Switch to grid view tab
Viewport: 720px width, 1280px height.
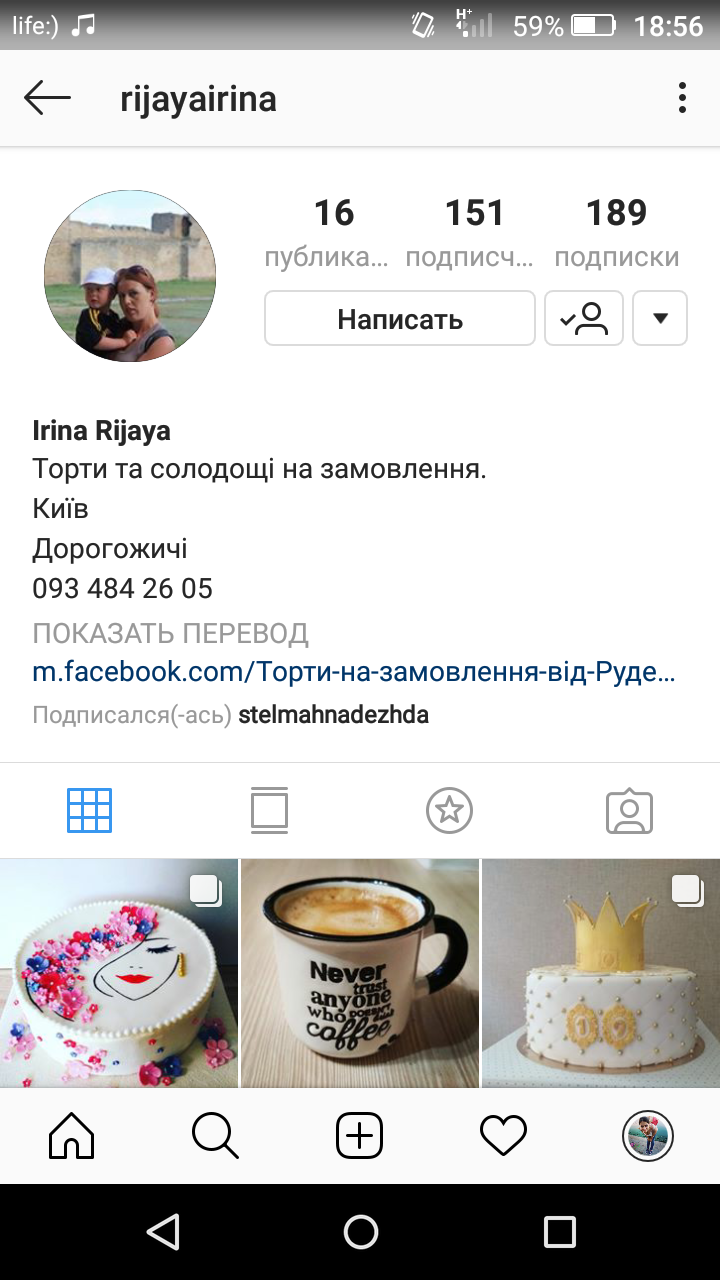tap(89, 810)
